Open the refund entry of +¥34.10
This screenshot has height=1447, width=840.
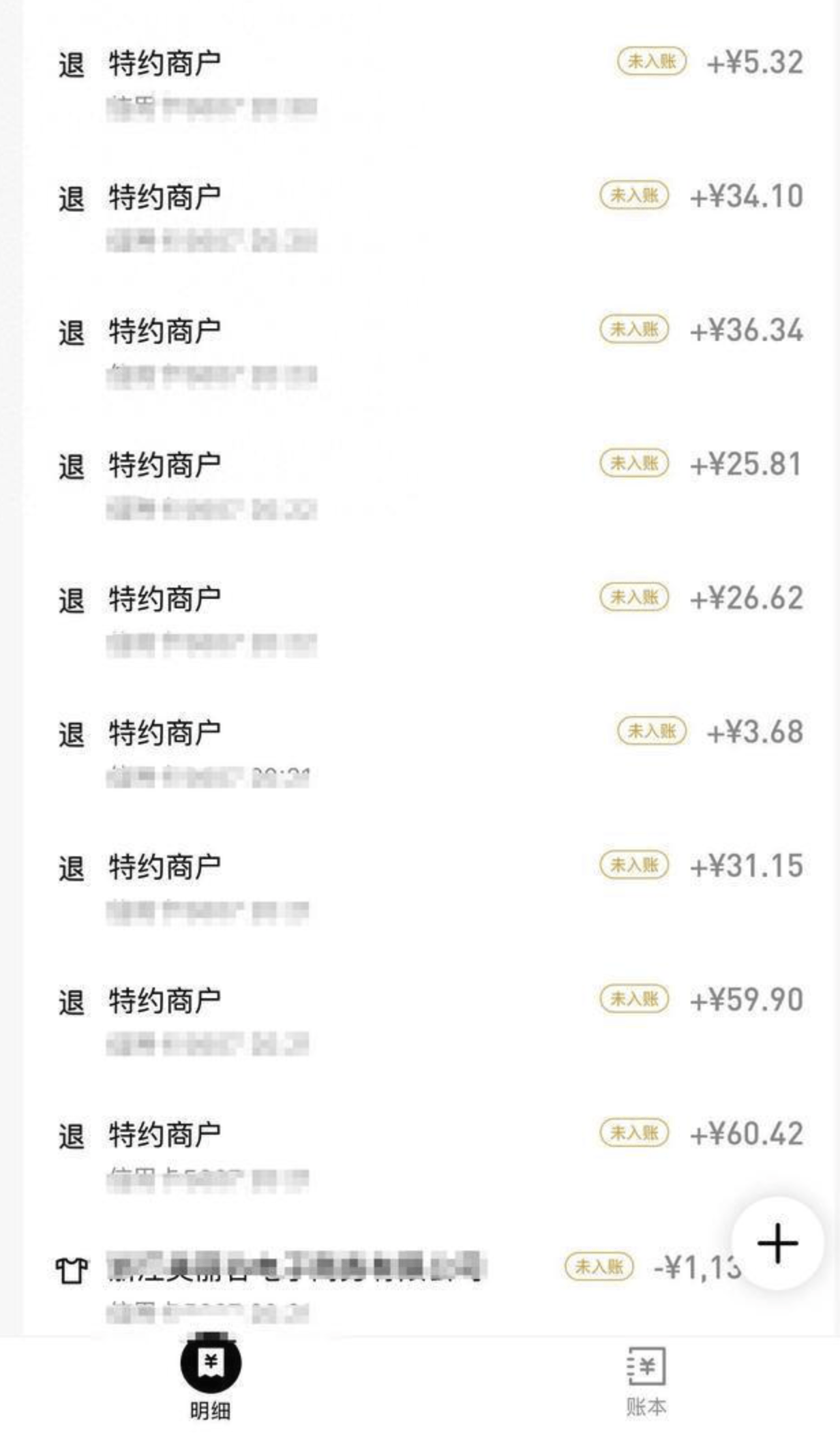click(431, 218)
